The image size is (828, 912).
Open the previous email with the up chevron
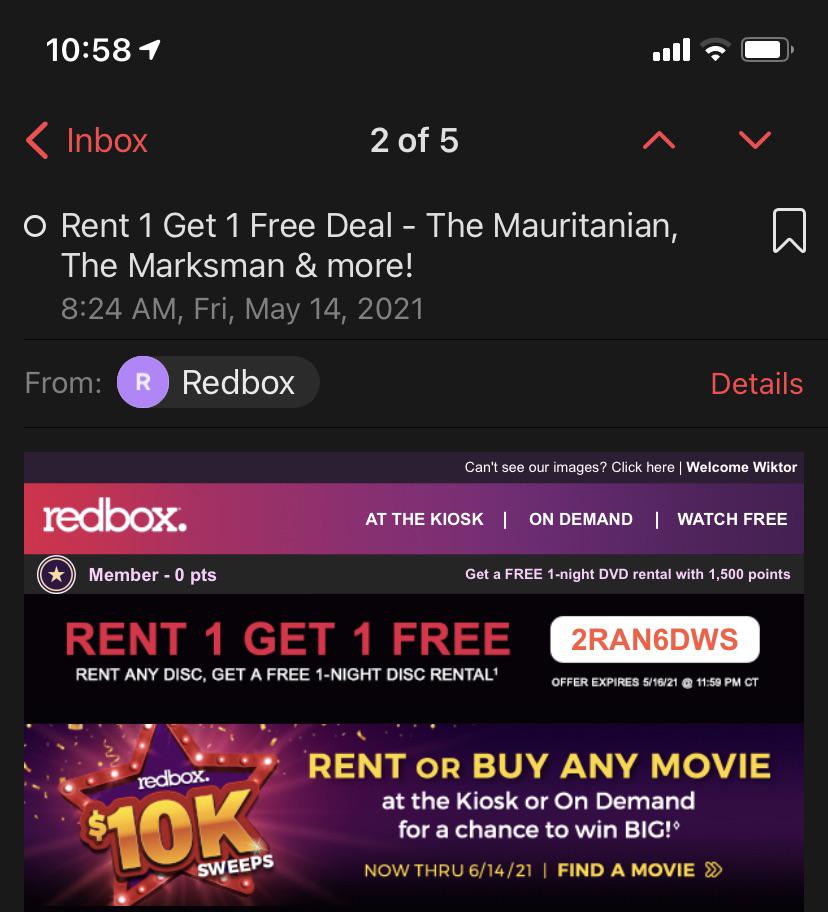658,140
